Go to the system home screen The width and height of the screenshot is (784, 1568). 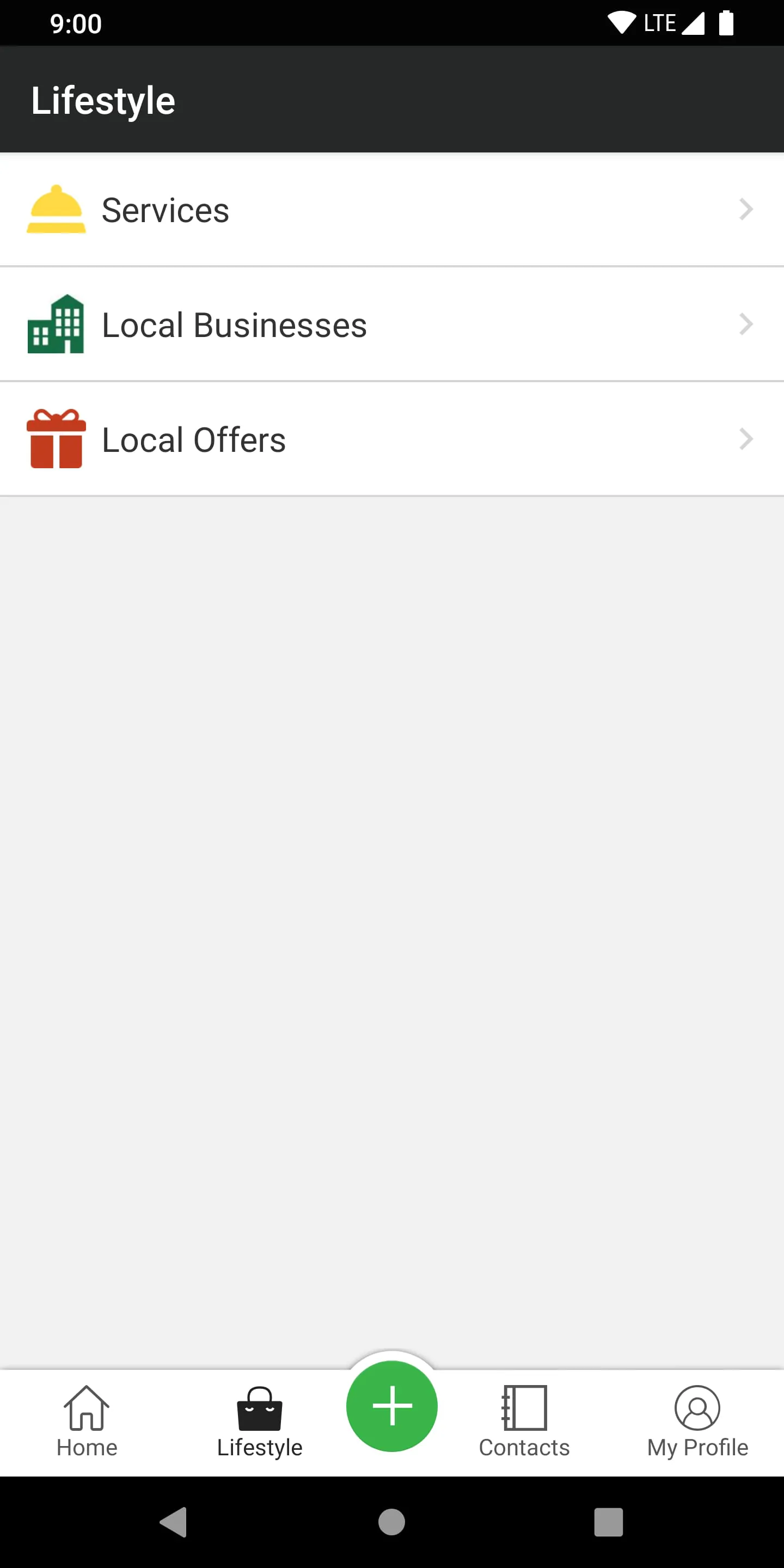(x=391, y=1522)
